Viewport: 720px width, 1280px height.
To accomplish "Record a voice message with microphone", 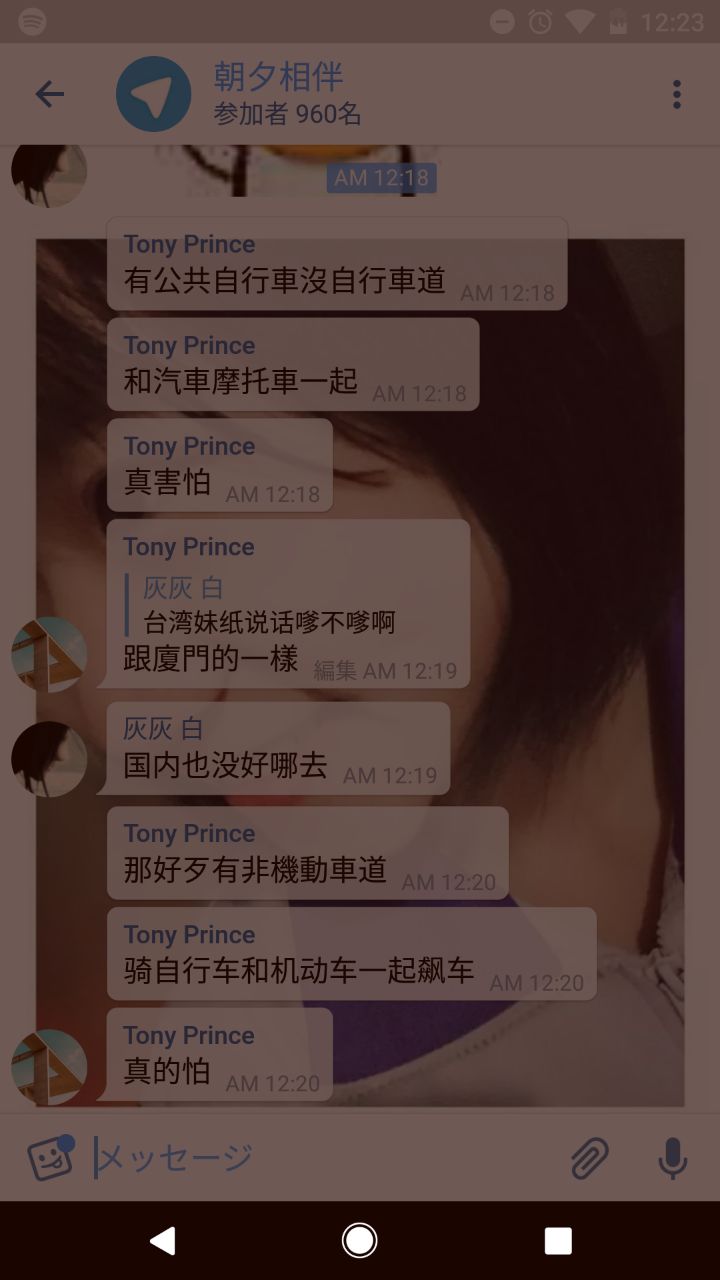I will (673, 1158).
